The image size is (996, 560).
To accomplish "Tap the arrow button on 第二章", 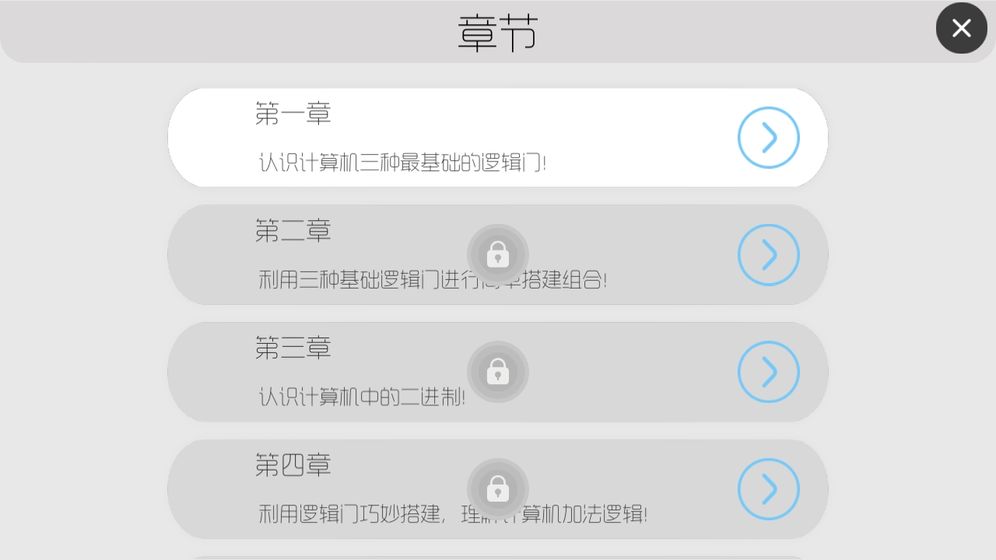I will pyautogui.click(x=768, y=255).
